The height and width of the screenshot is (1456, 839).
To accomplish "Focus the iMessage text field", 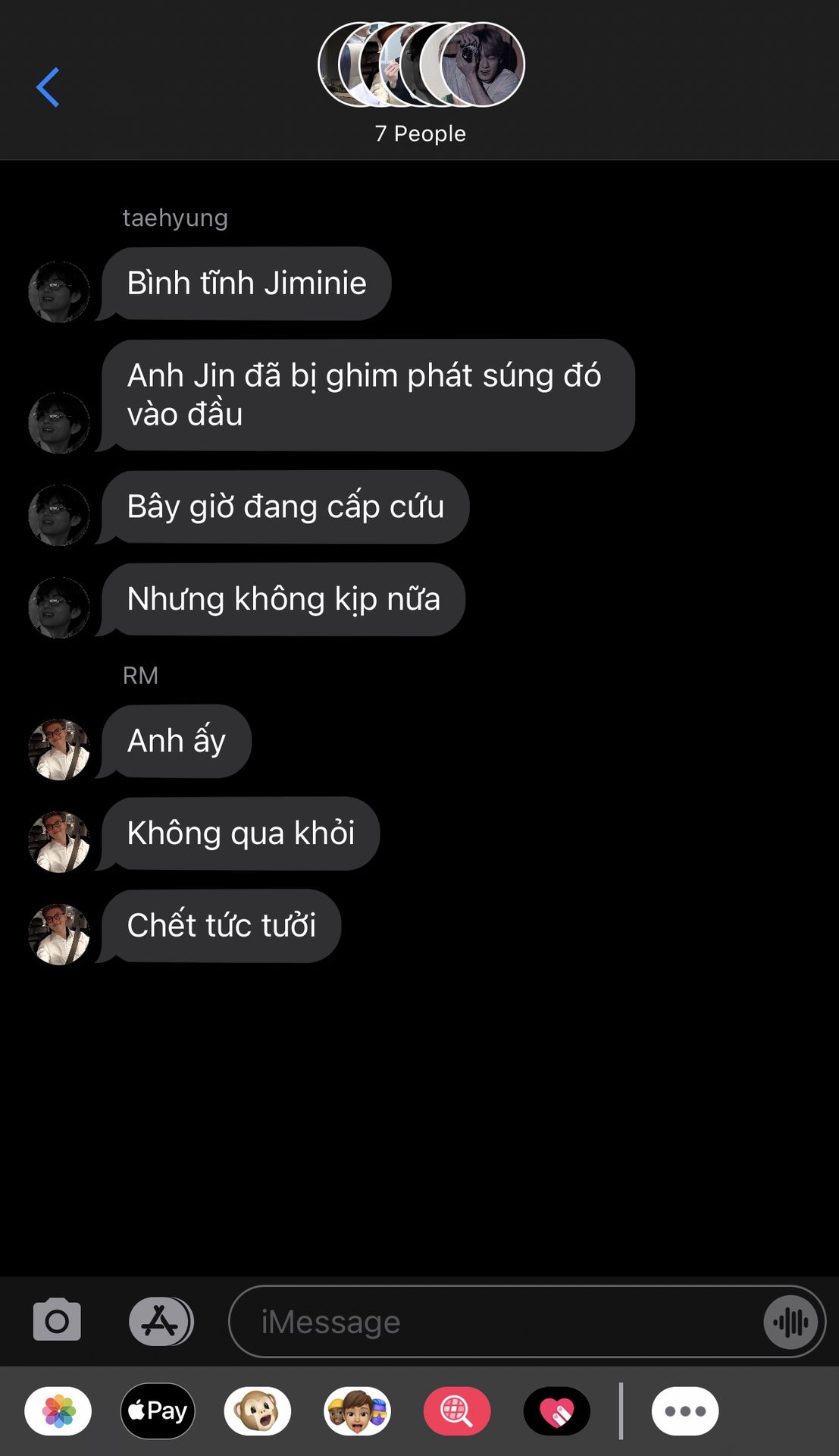I will click(x=493, y=1322).
